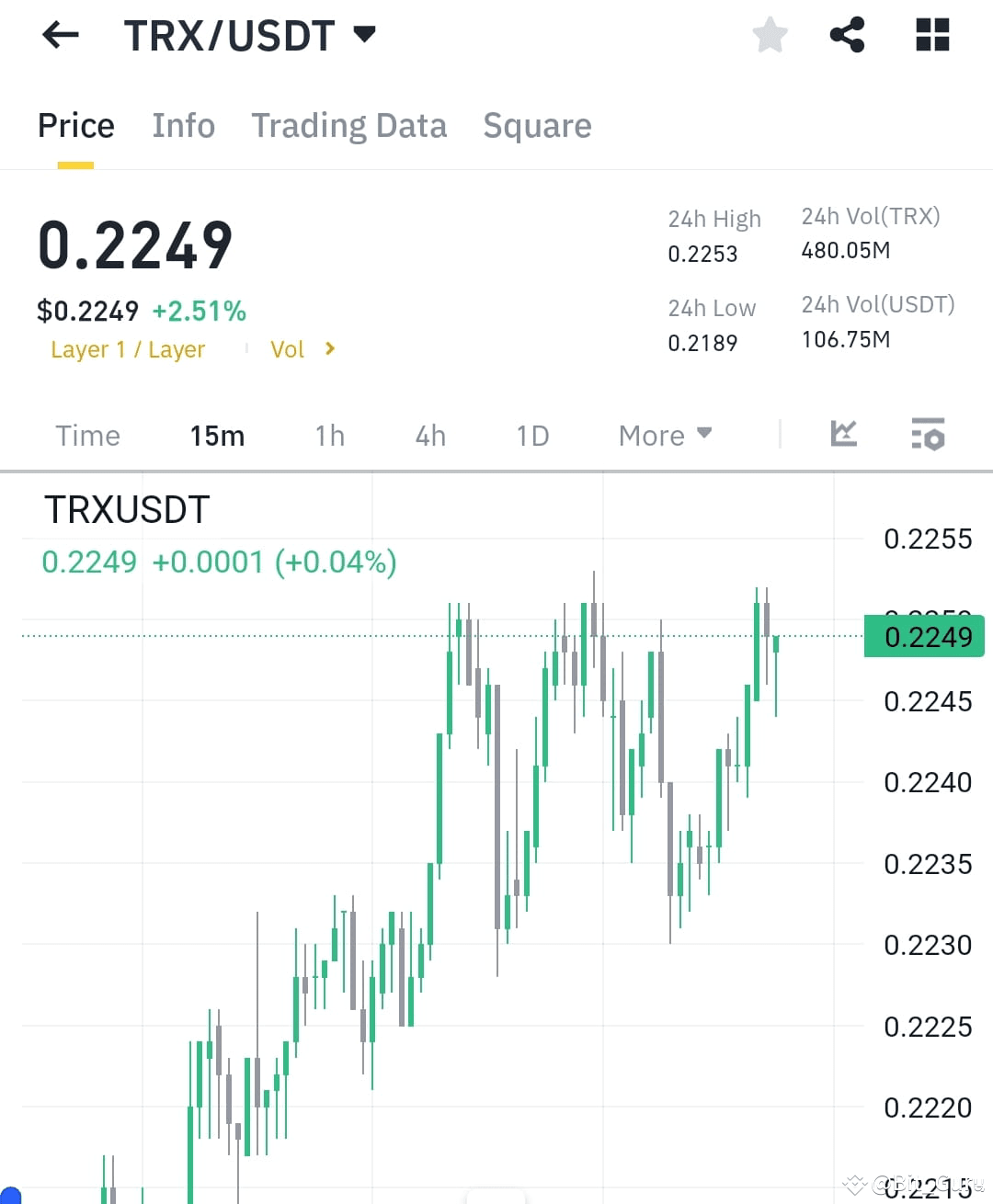Open the share icon for TRX/USDT
The image size is (993, 1204).
pos(846,35)
